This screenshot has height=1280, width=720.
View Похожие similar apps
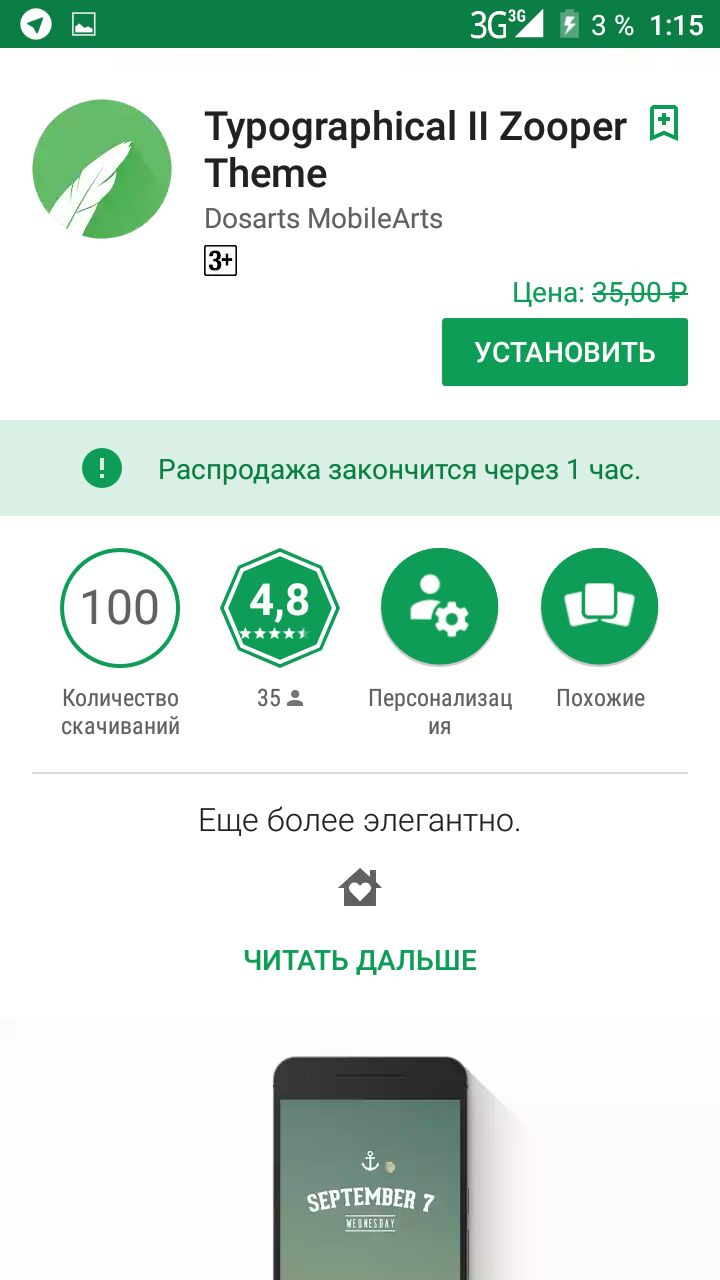tap(600, 607)
